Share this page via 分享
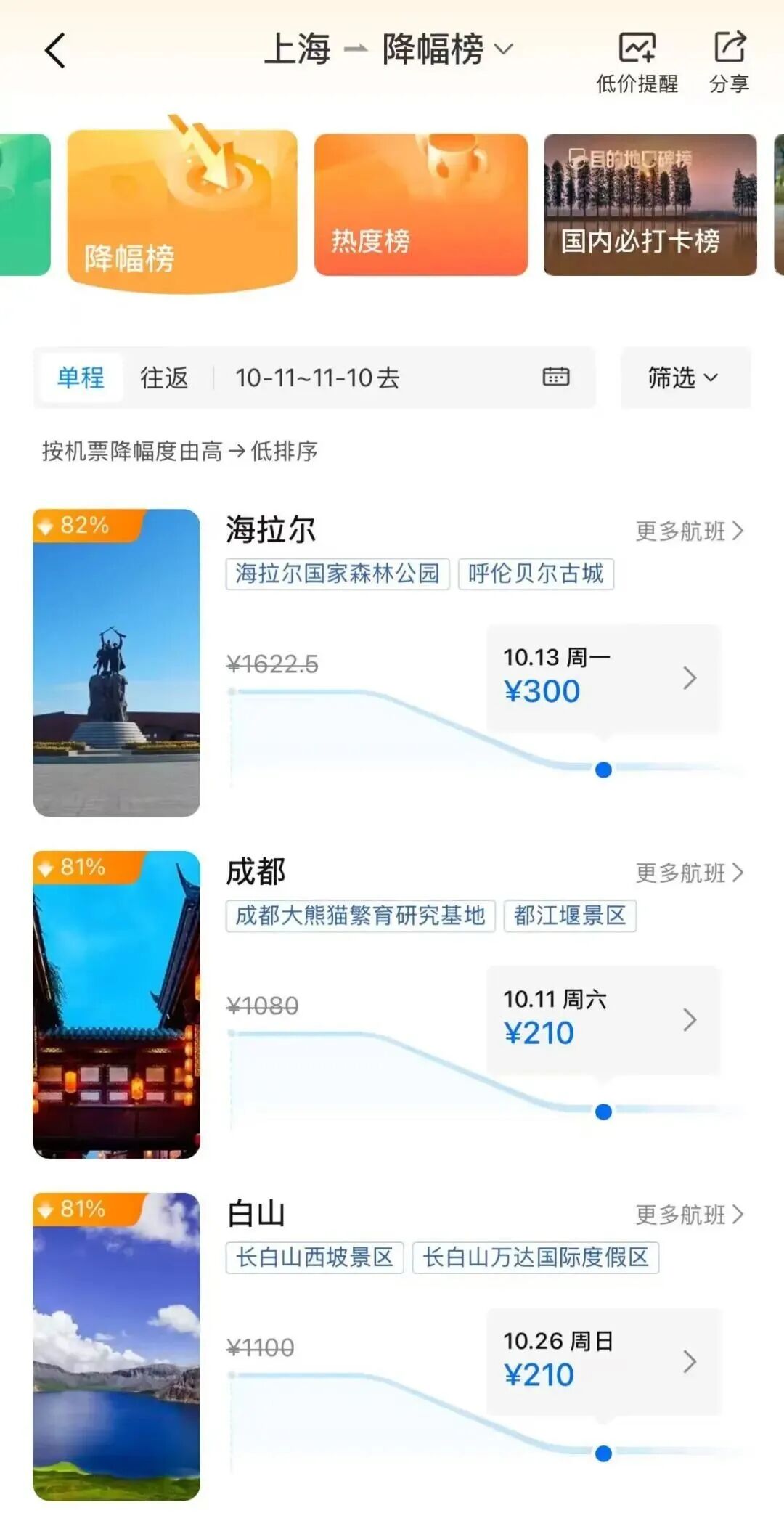Image resolution: width=784 pixels, height=1521 pixels. click(729, 62)
